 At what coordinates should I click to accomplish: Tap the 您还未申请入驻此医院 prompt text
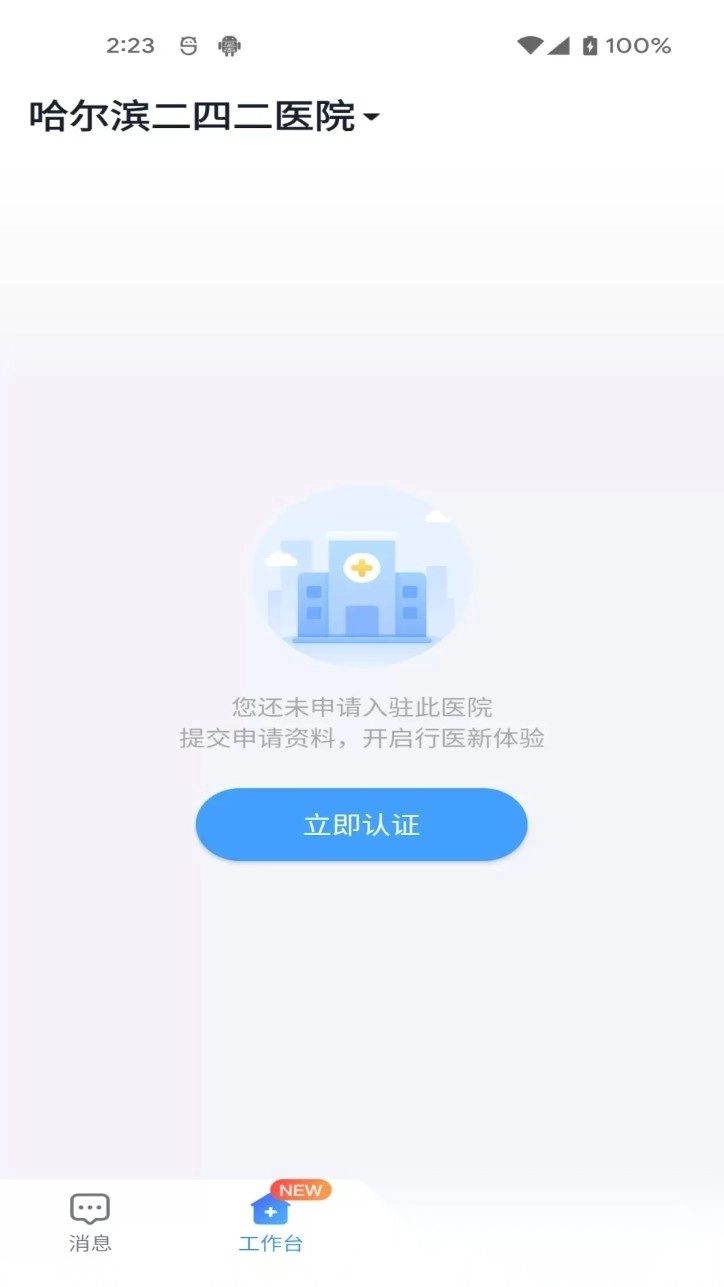coord(361,706)
